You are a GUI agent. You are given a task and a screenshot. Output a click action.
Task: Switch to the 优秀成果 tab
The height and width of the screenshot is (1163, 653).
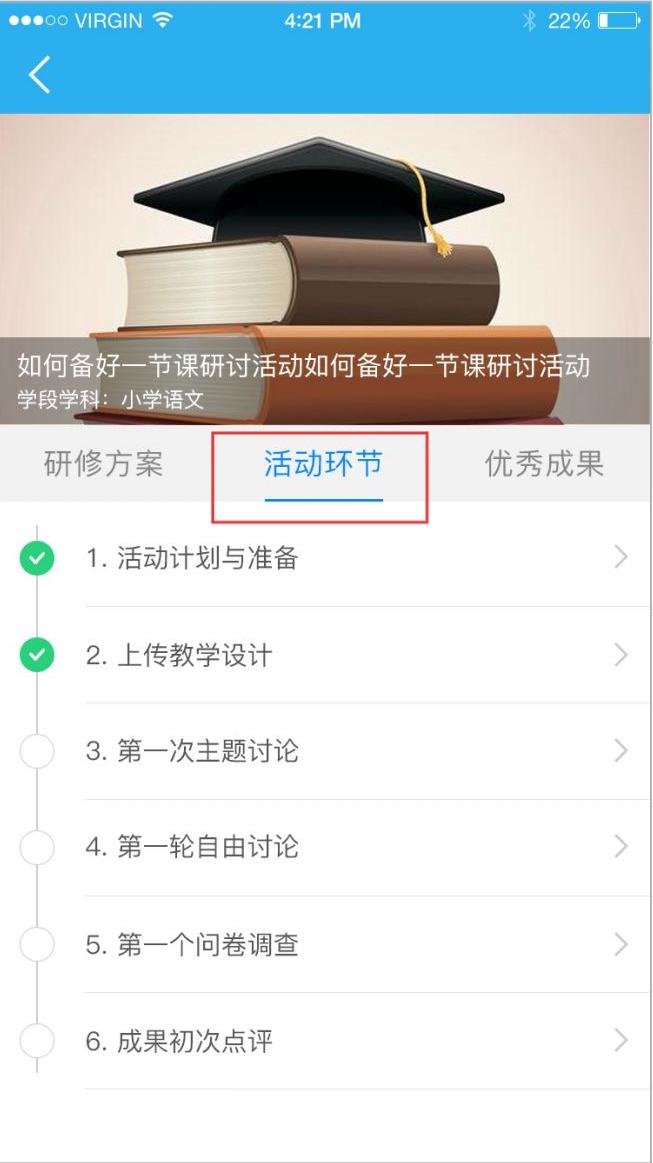click(544, 464)
